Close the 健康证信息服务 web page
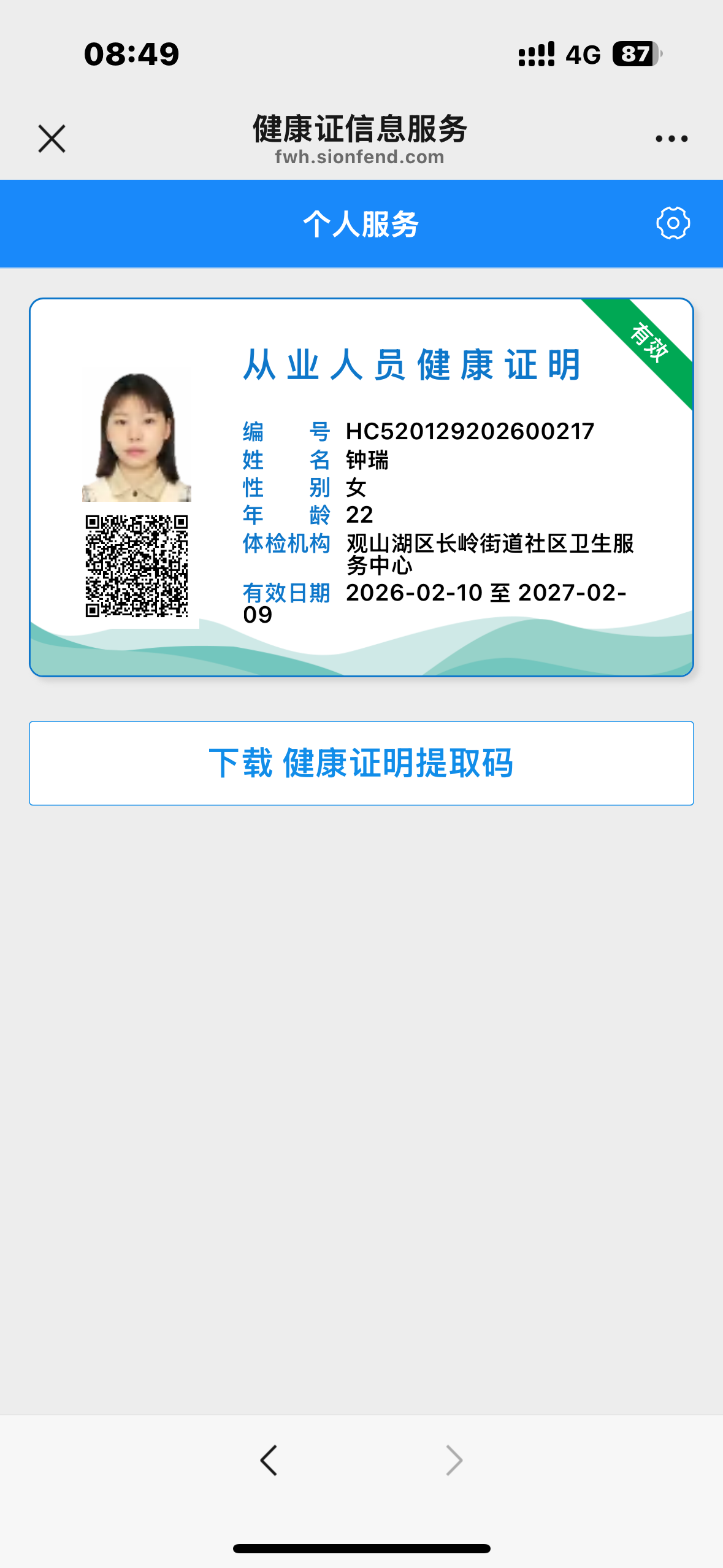The height and width of the screenshot is (1568, 723). coord(52,139)
